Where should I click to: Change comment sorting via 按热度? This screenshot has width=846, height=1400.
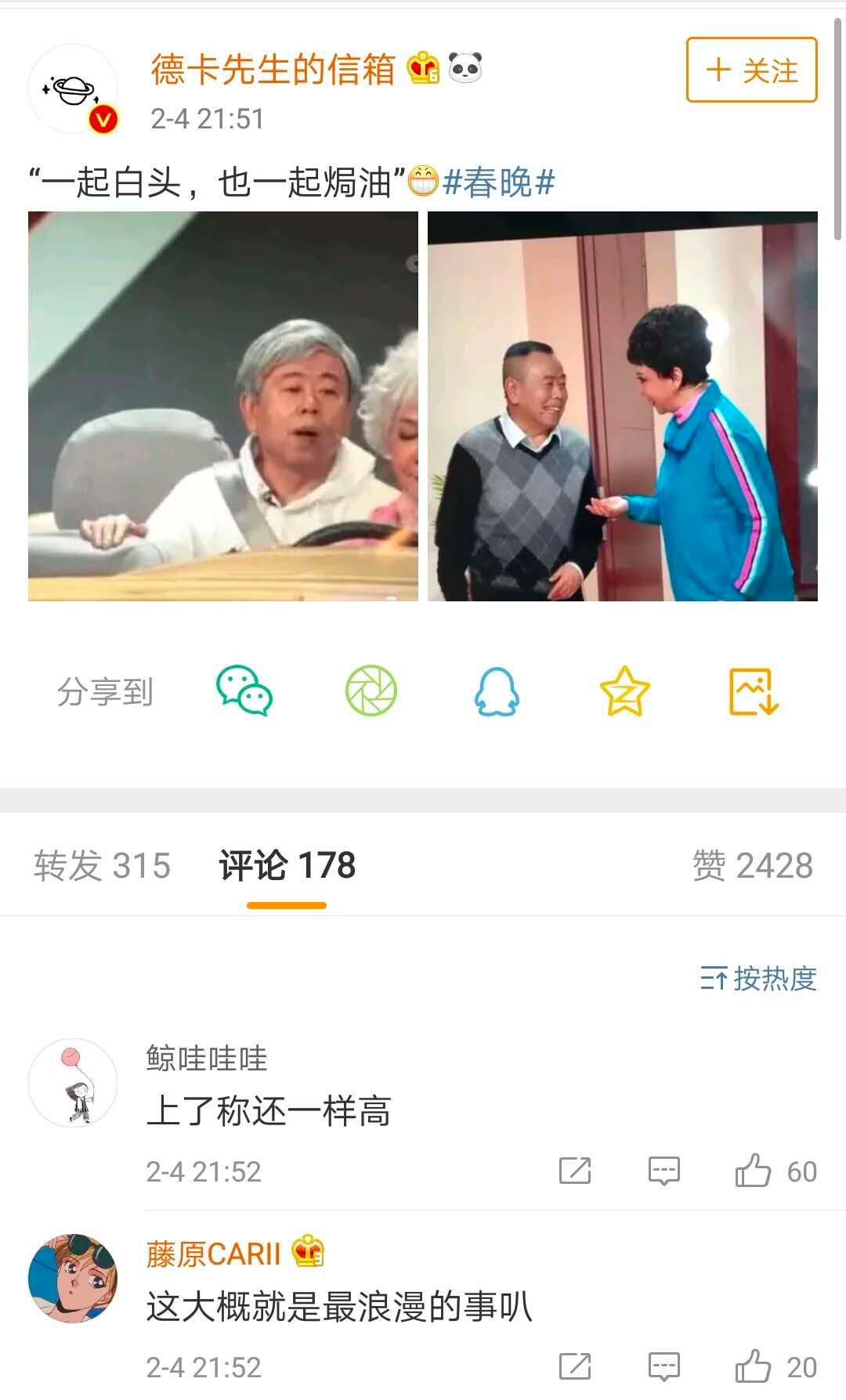pos(758,979)
